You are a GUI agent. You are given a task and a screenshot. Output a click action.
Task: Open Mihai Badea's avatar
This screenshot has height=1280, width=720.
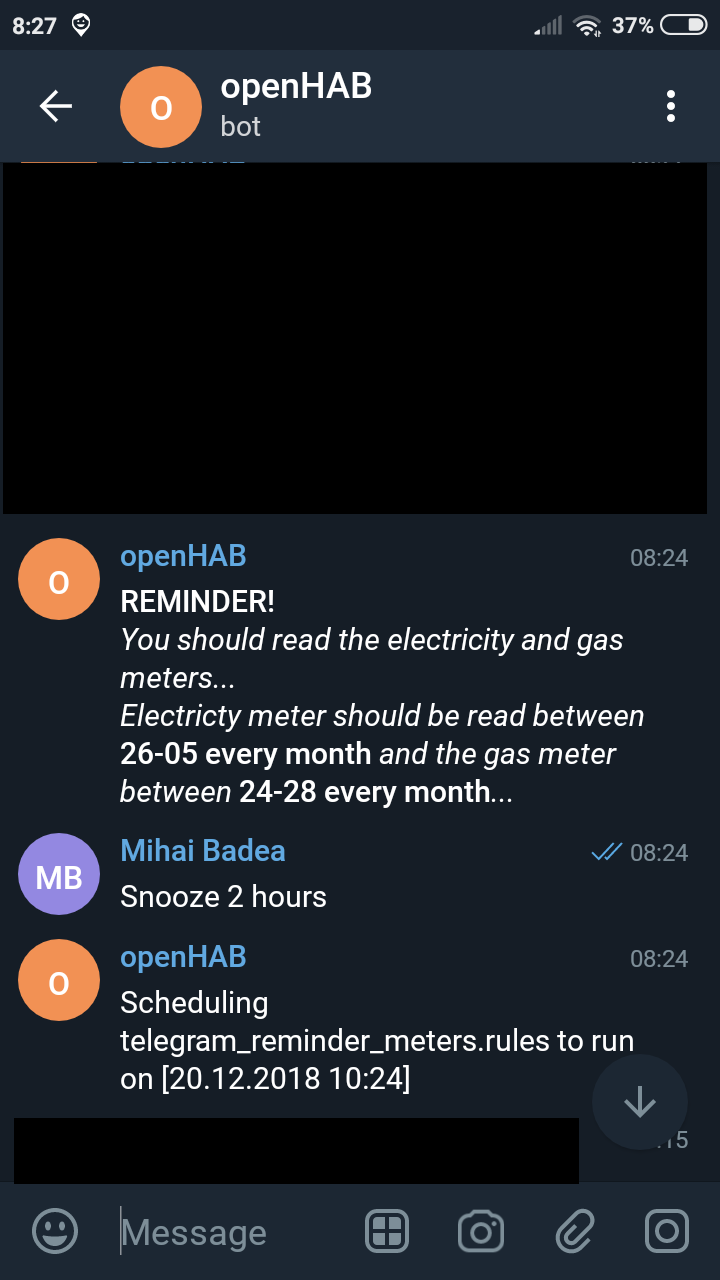(x=59, y=875)
